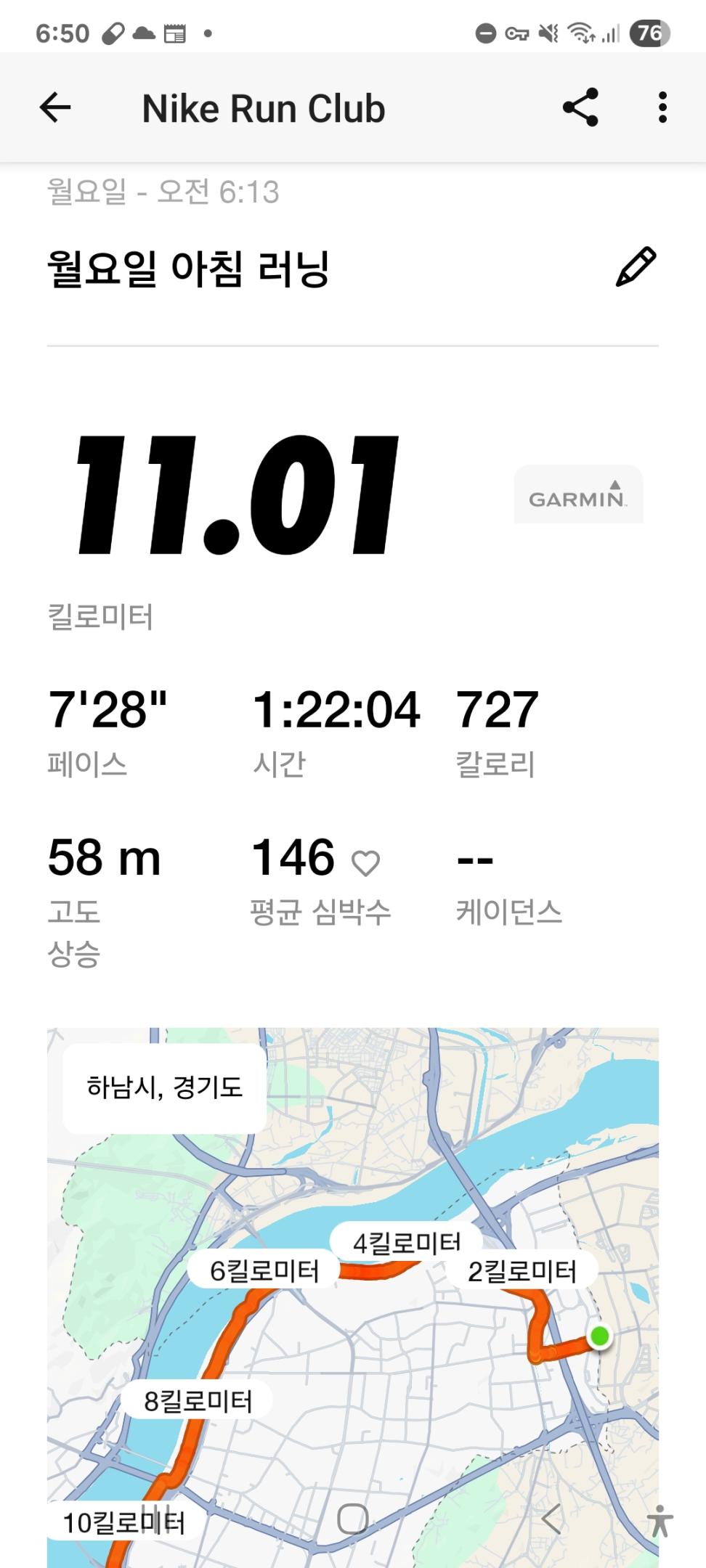Go back from Nike Run Club screen

(55, 108)
